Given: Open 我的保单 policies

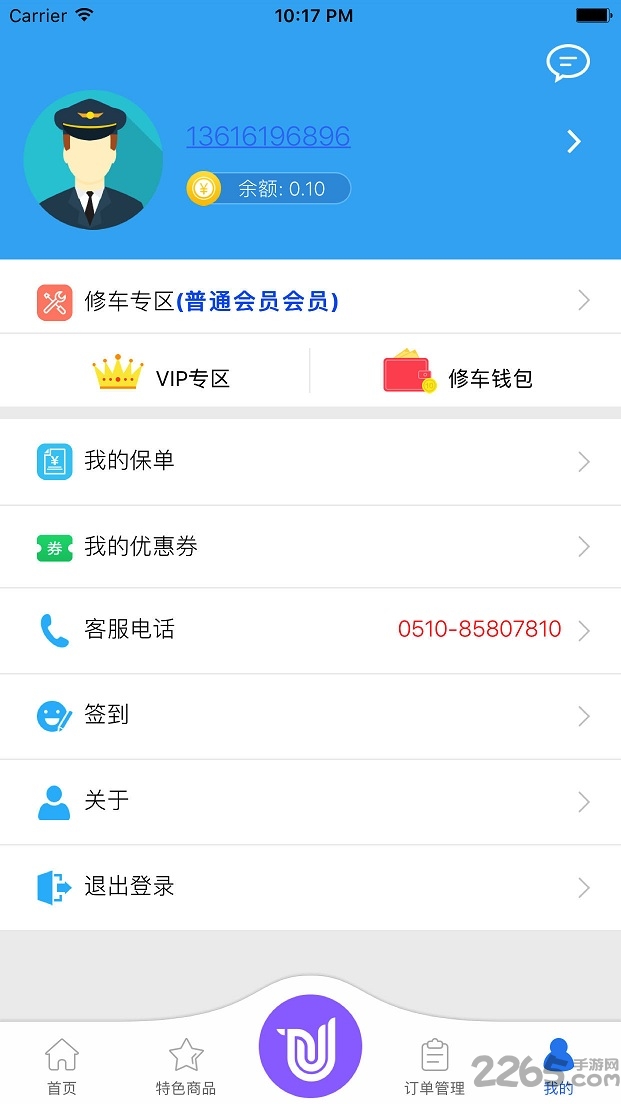Looking at the screenshot, I should tap(310, 461).
